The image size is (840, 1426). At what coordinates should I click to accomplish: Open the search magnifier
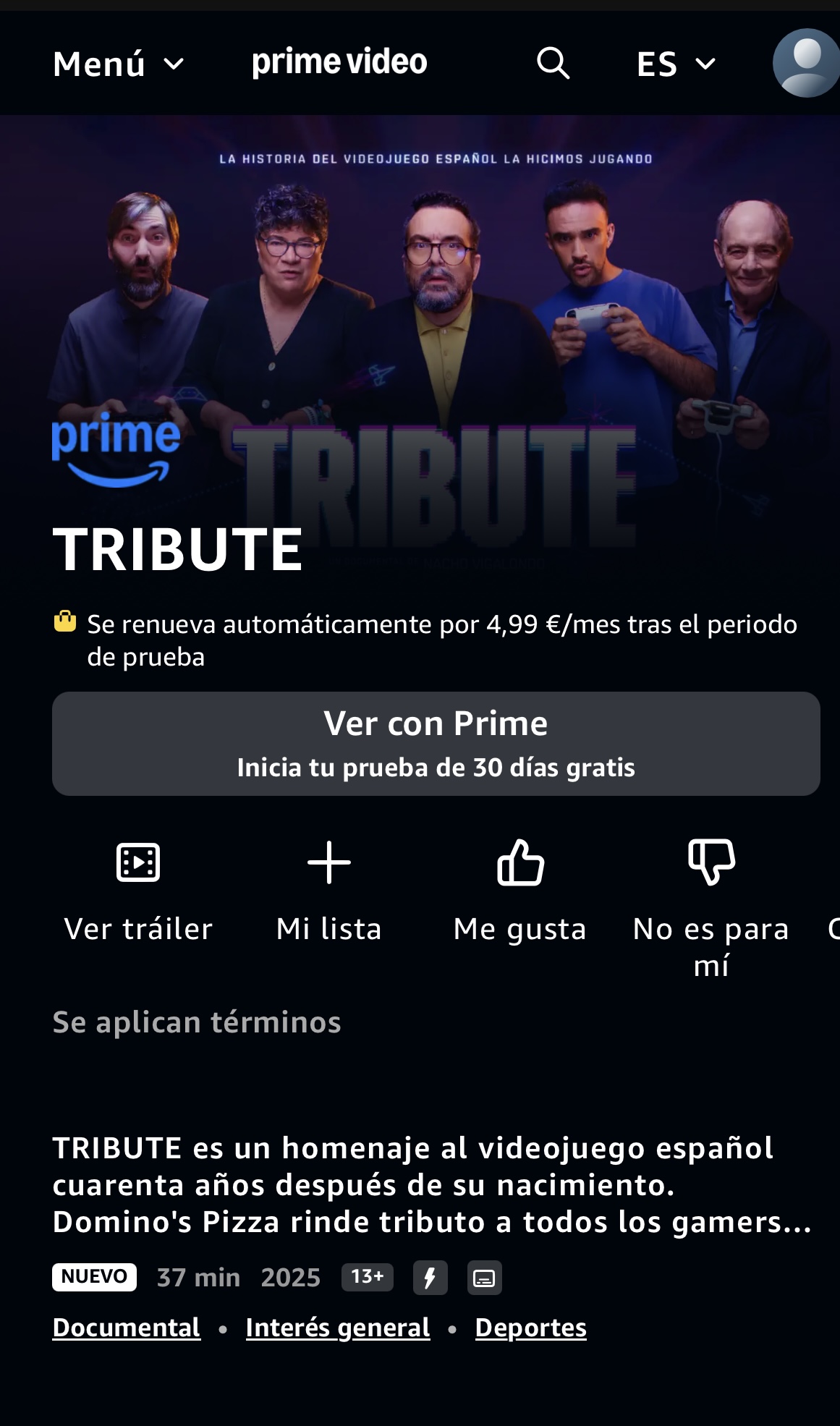click(553, 64)
